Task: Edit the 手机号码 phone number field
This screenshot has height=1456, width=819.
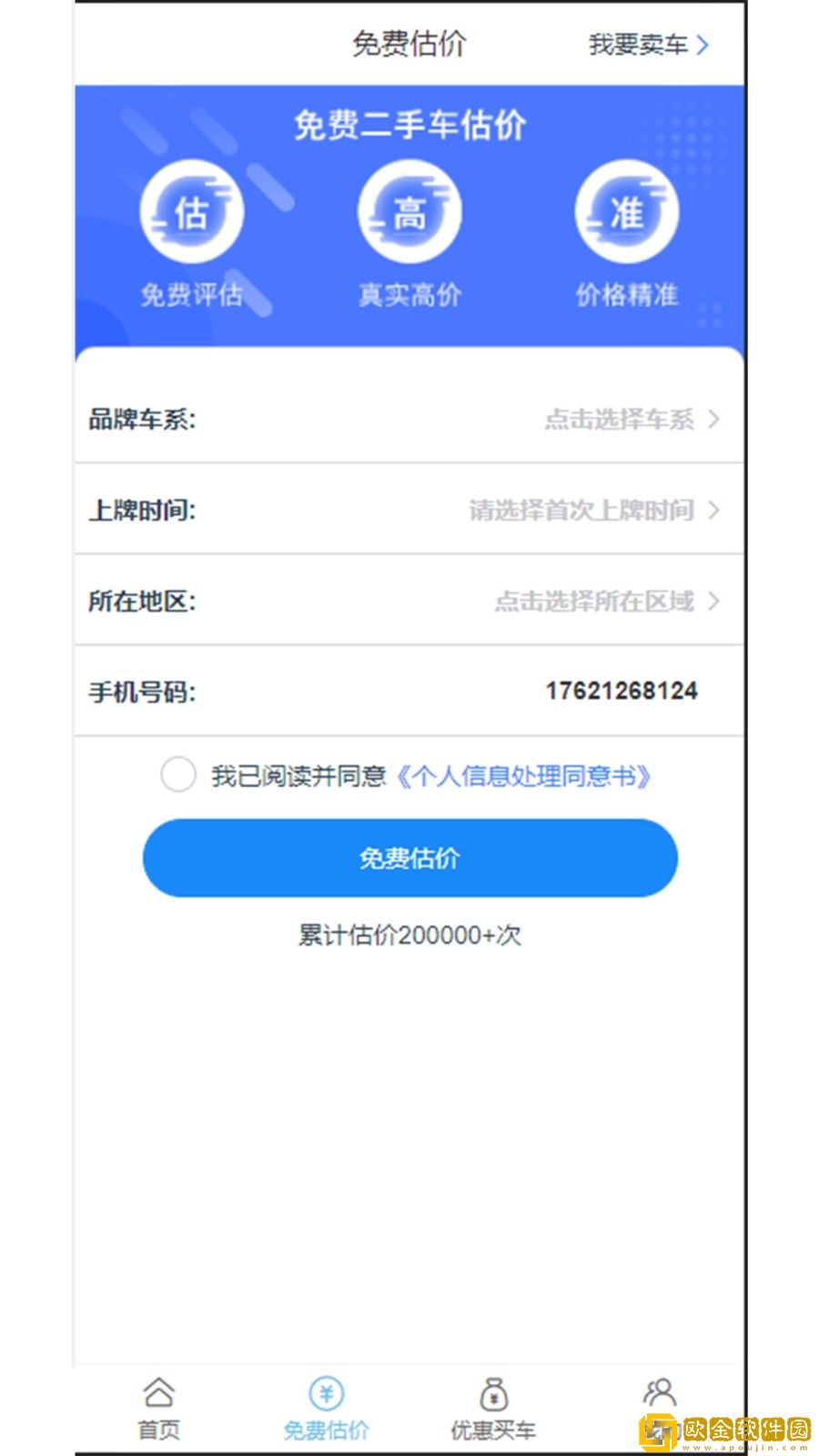Action: (621, 692)
